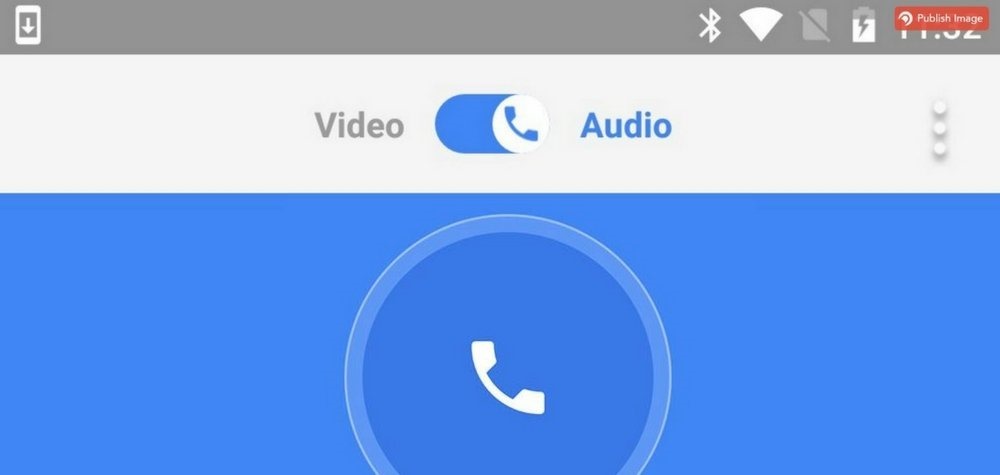Open the three-dot overflow menu

point(939,128)
